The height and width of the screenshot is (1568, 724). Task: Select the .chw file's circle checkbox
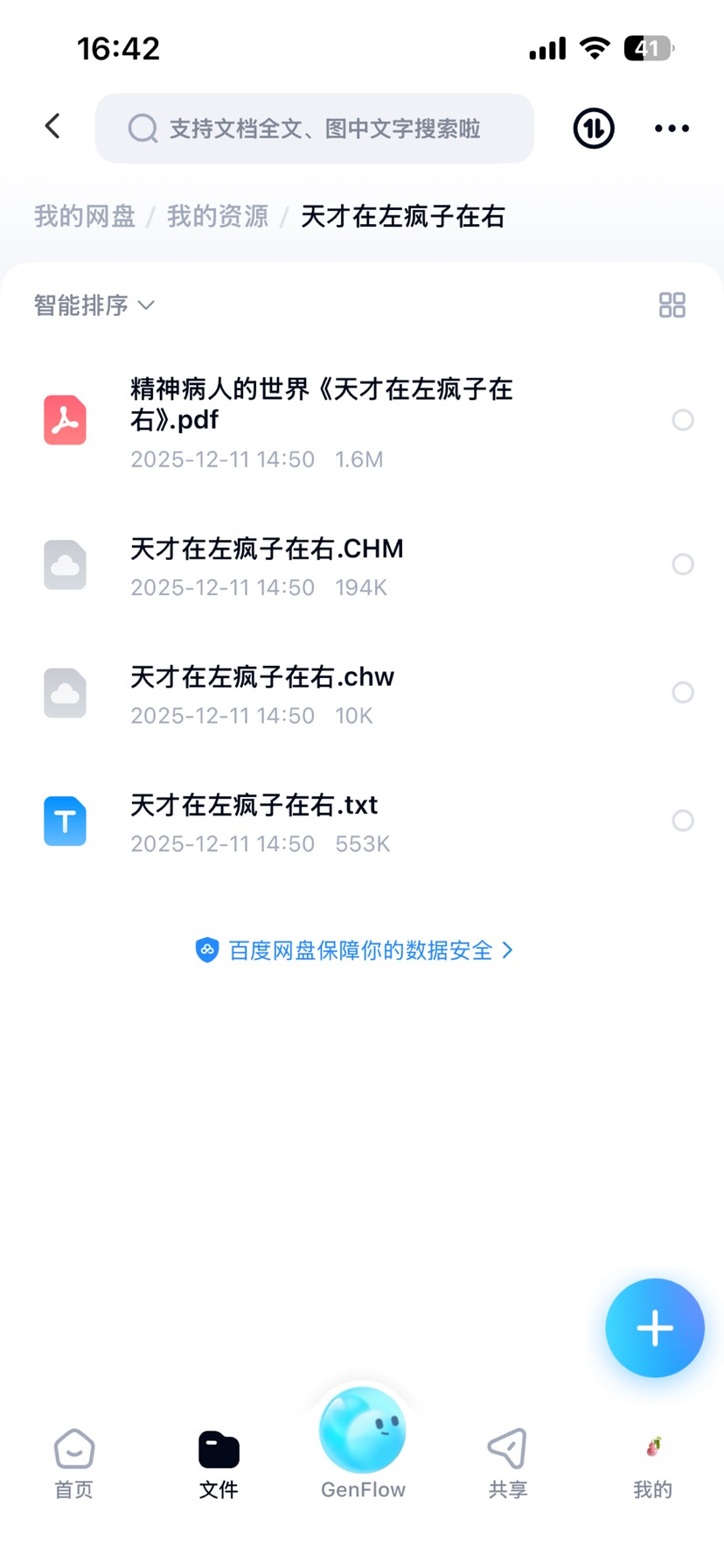click(683, 692)
